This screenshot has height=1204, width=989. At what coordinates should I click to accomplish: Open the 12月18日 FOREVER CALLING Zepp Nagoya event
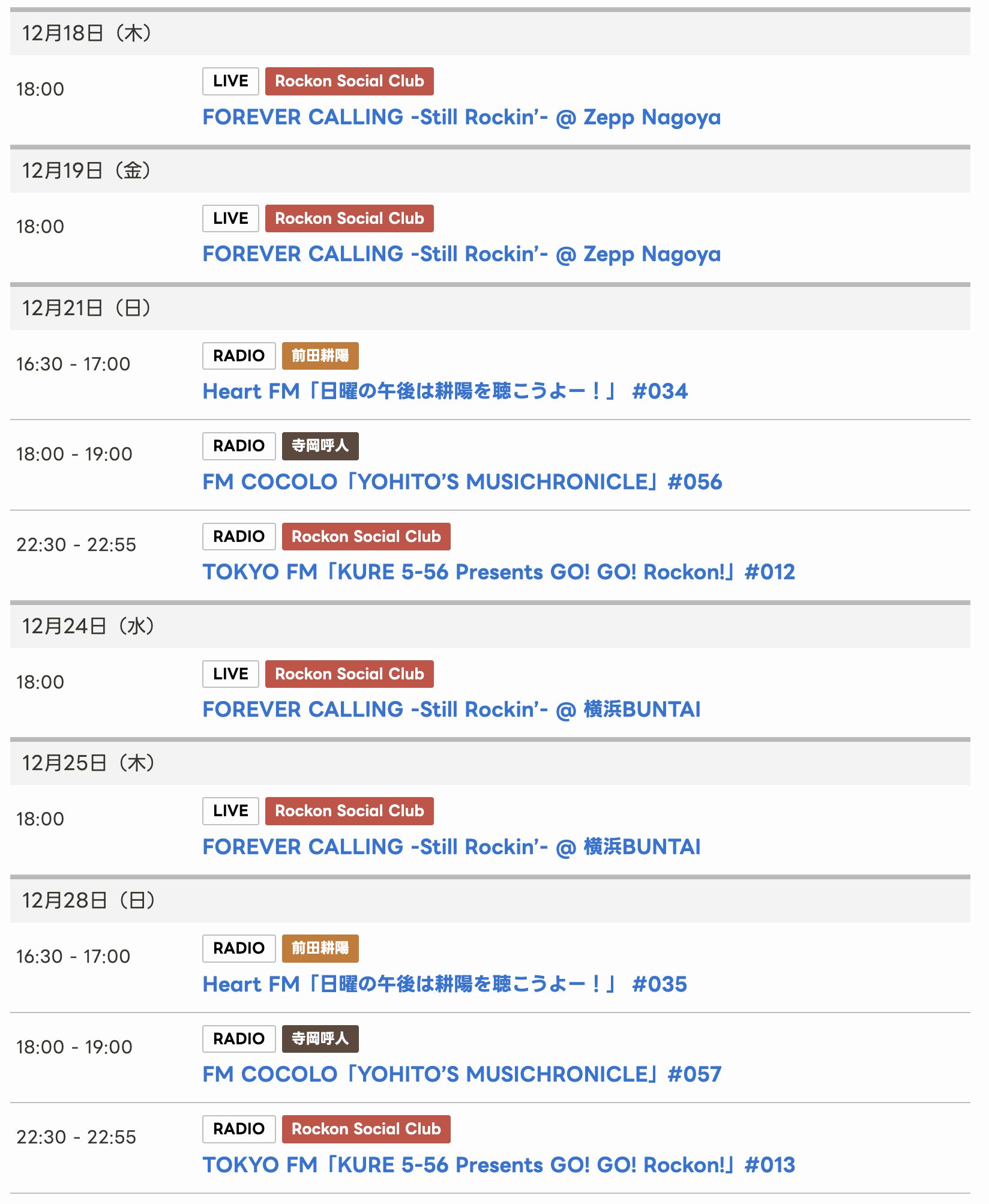461,117
